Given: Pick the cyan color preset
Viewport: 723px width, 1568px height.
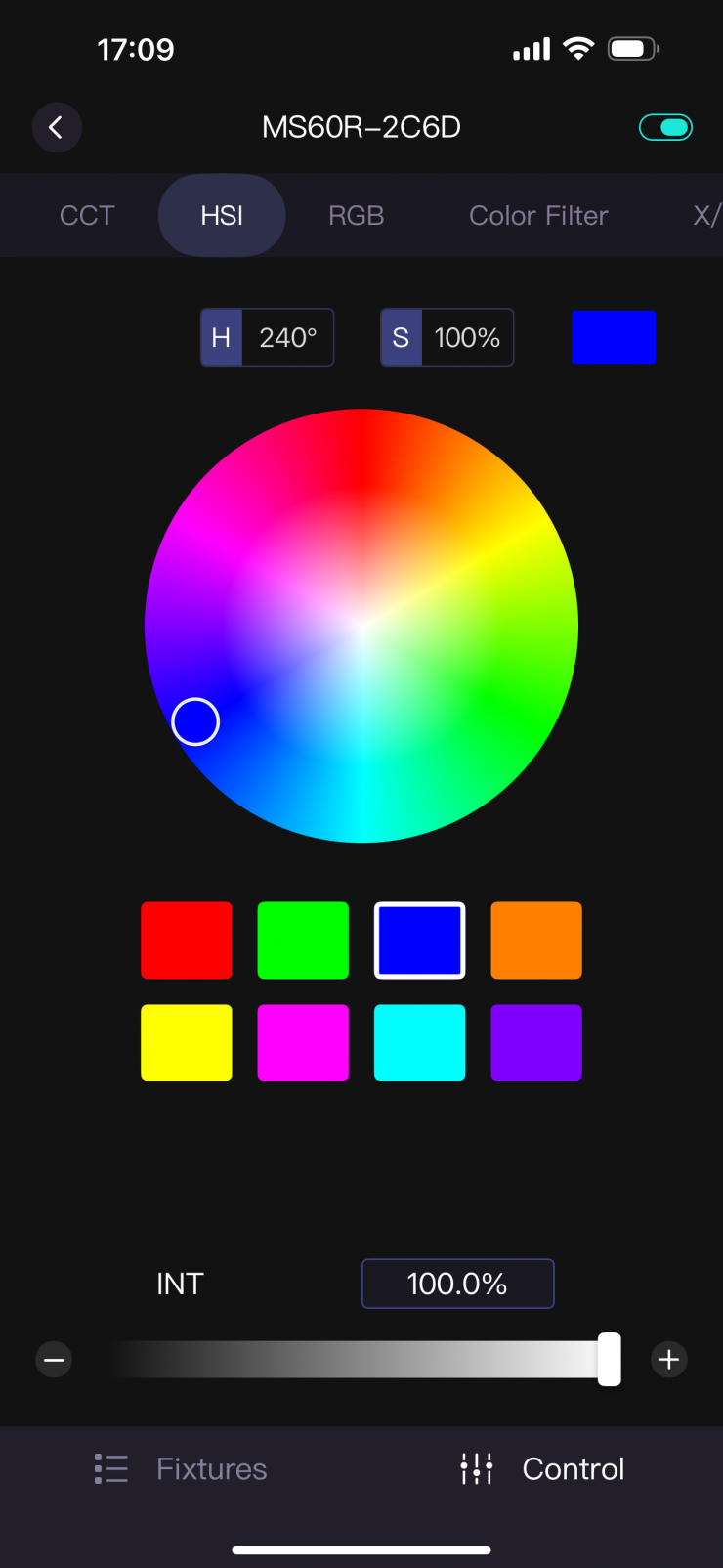Looking at the screenshot, I should [419, 1042].
